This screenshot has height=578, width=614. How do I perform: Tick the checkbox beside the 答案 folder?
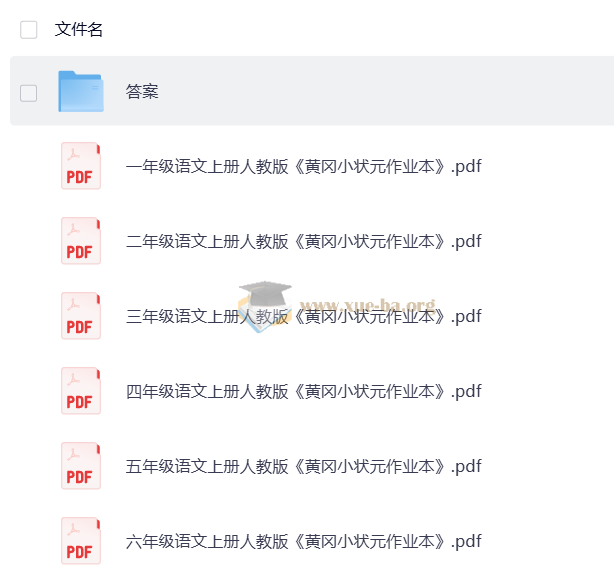point(29,92)
